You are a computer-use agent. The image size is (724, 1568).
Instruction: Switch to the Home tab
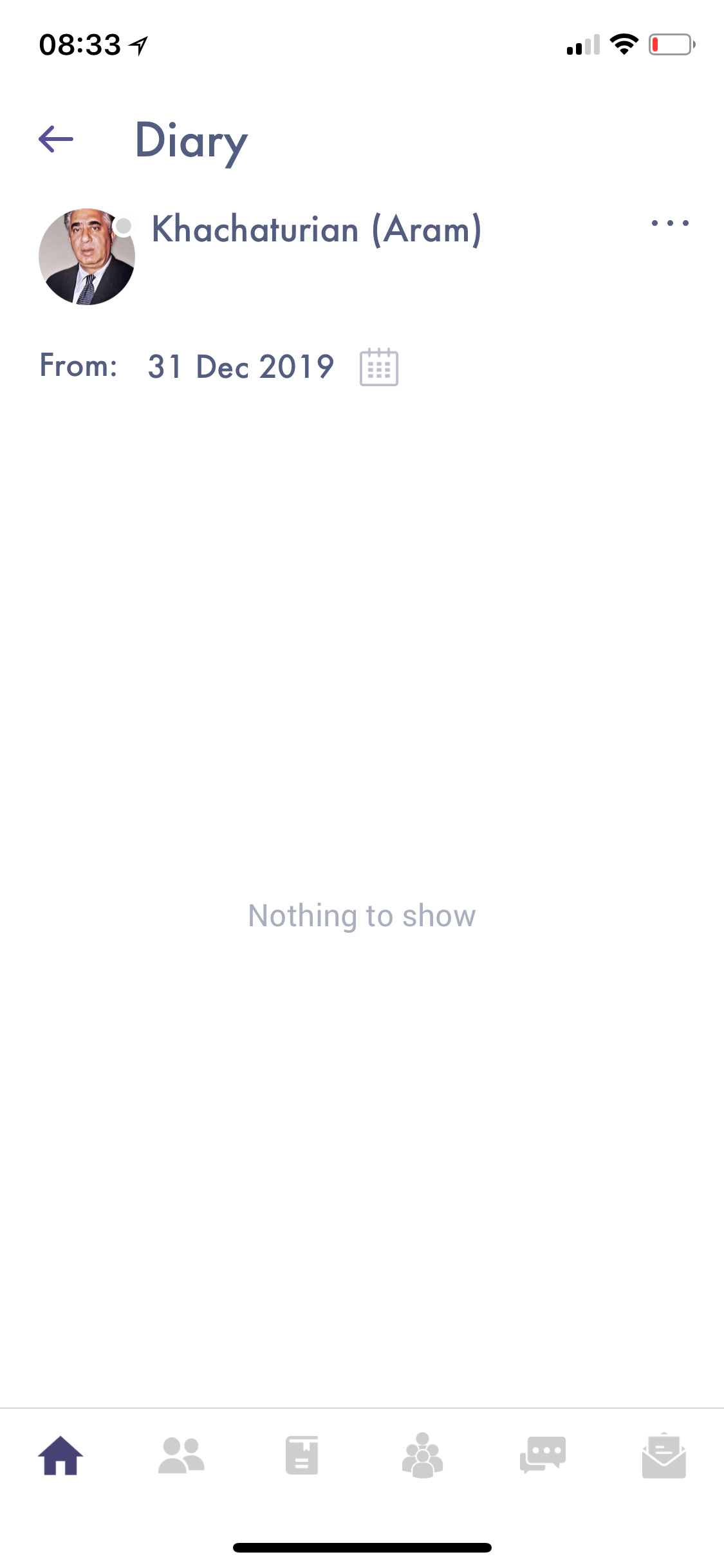60,1456
